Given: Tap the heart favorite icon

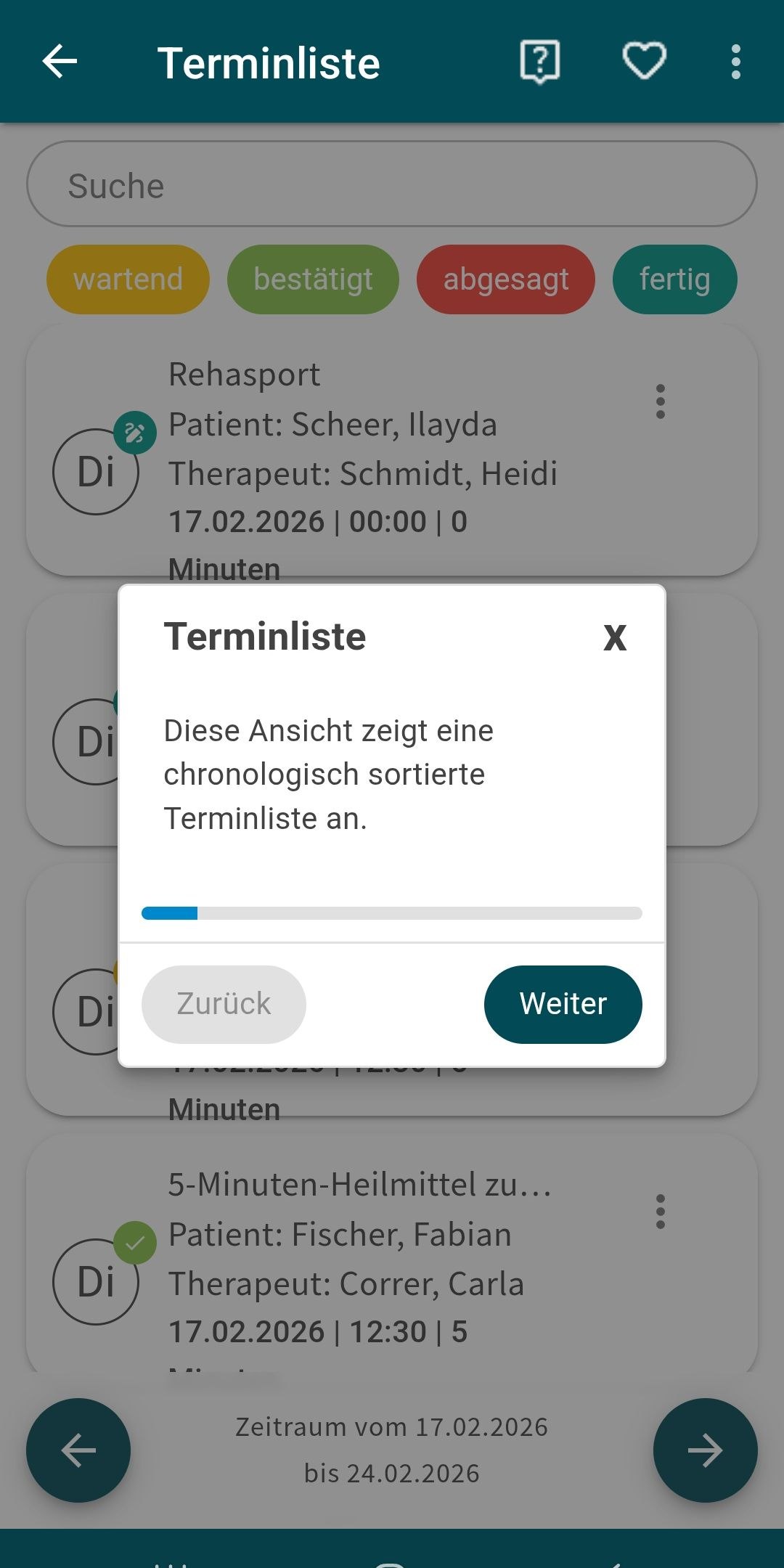Looking at the screenshot, I should click(x=644, y=62).
